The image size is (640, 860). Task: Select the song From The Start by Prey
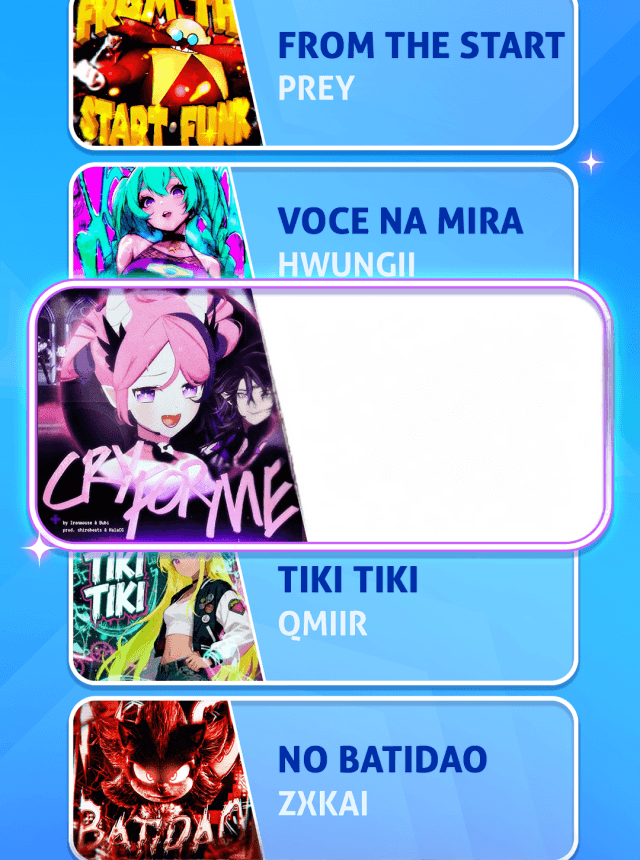(420, 68)
